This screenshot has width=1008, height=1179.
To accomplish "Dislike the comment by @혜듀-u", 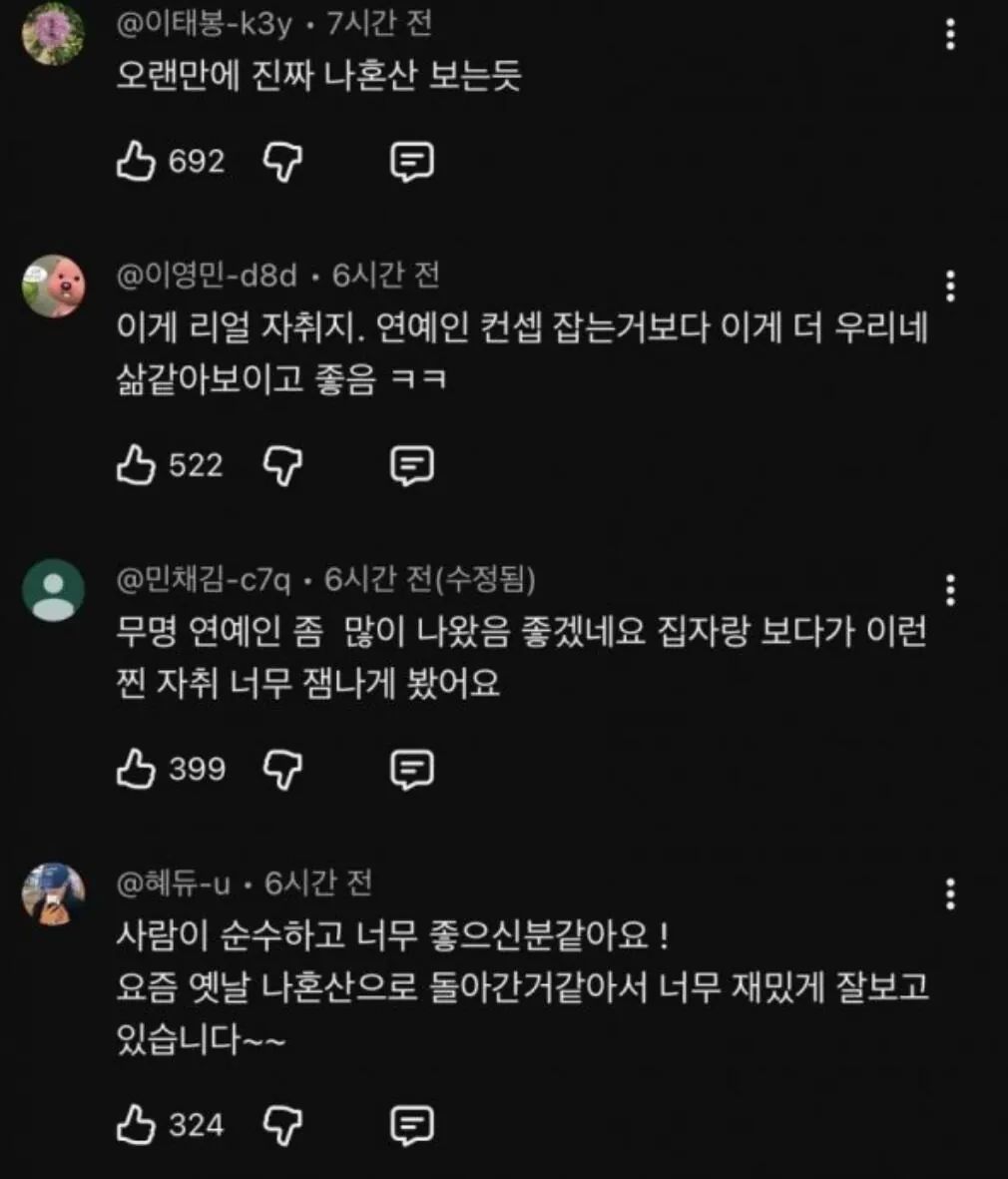I will coord(282,1125).
